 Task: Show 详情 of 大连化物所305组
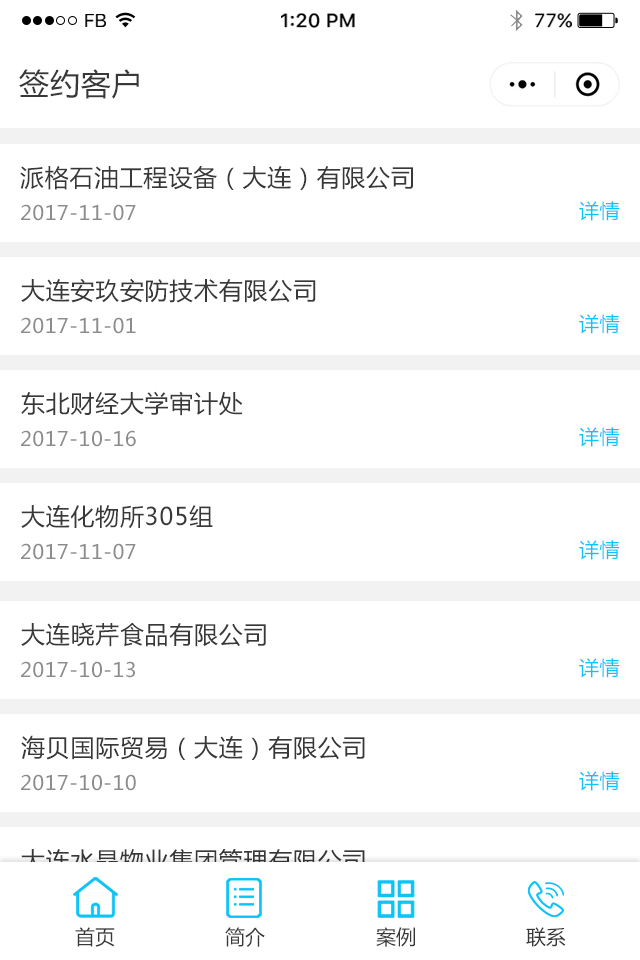pyautogui.click(x=599, y=550)
